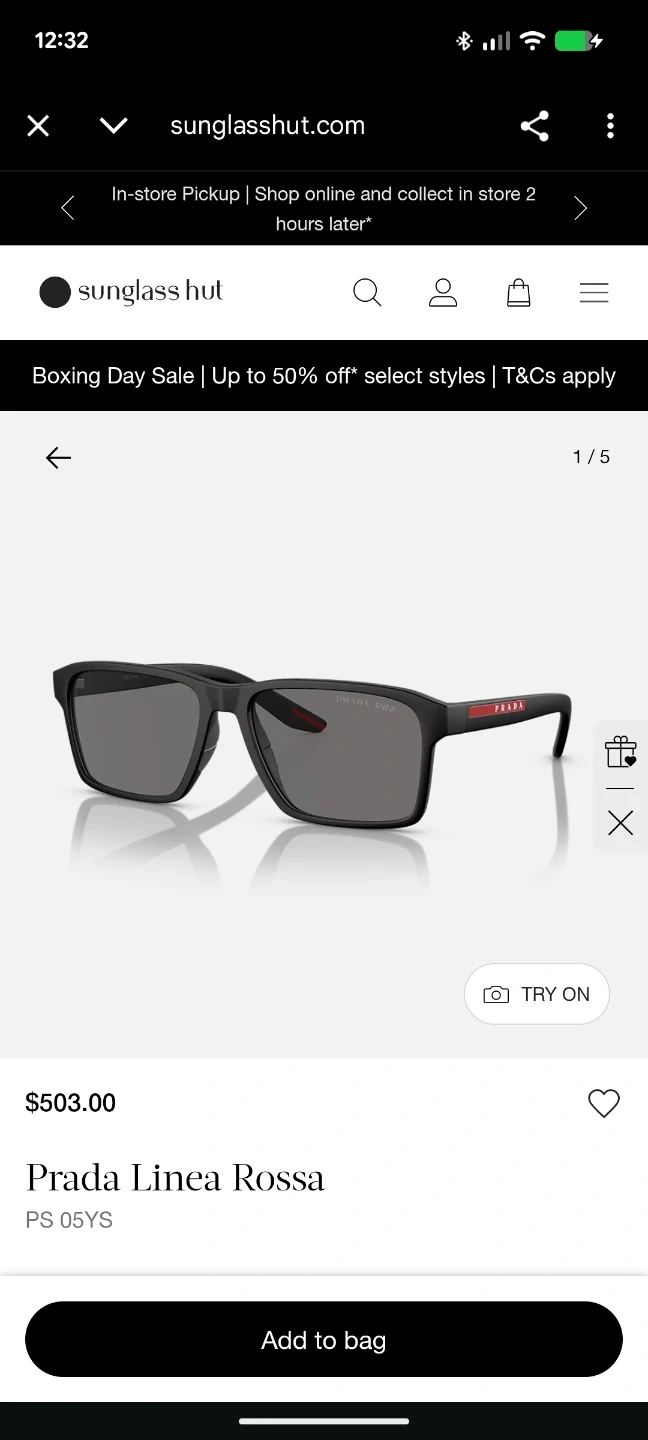This screenshot has width=648, height=1440.
Task: Tap the Try On button
Action: pos(537,994)
